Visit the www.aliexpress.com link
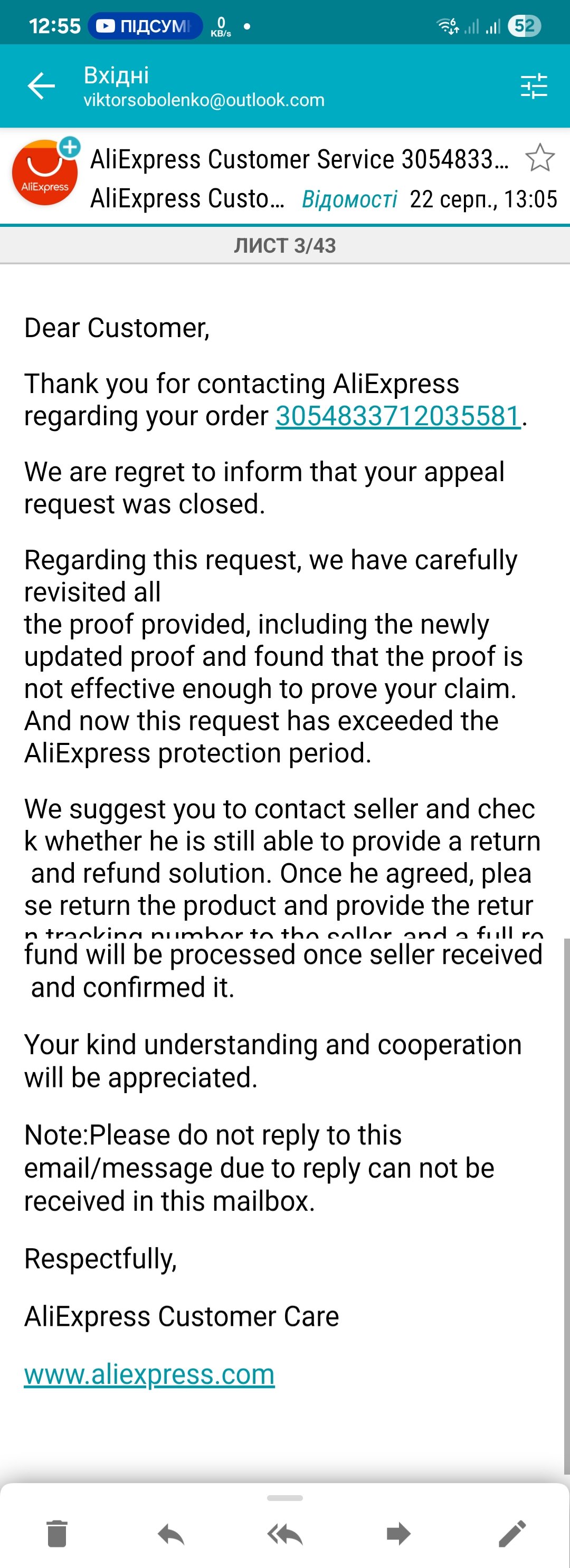 coord(149,1373)
